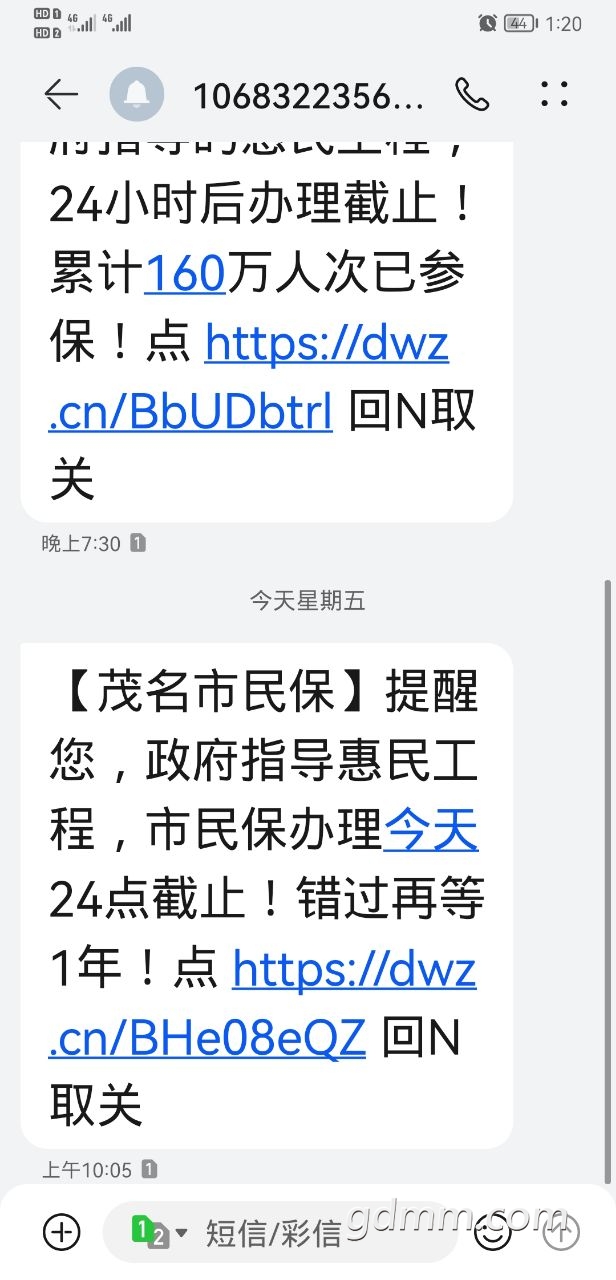Open the emoji picker
The height and width of the screenshot is (1280, 616).
click(491, 1232)
